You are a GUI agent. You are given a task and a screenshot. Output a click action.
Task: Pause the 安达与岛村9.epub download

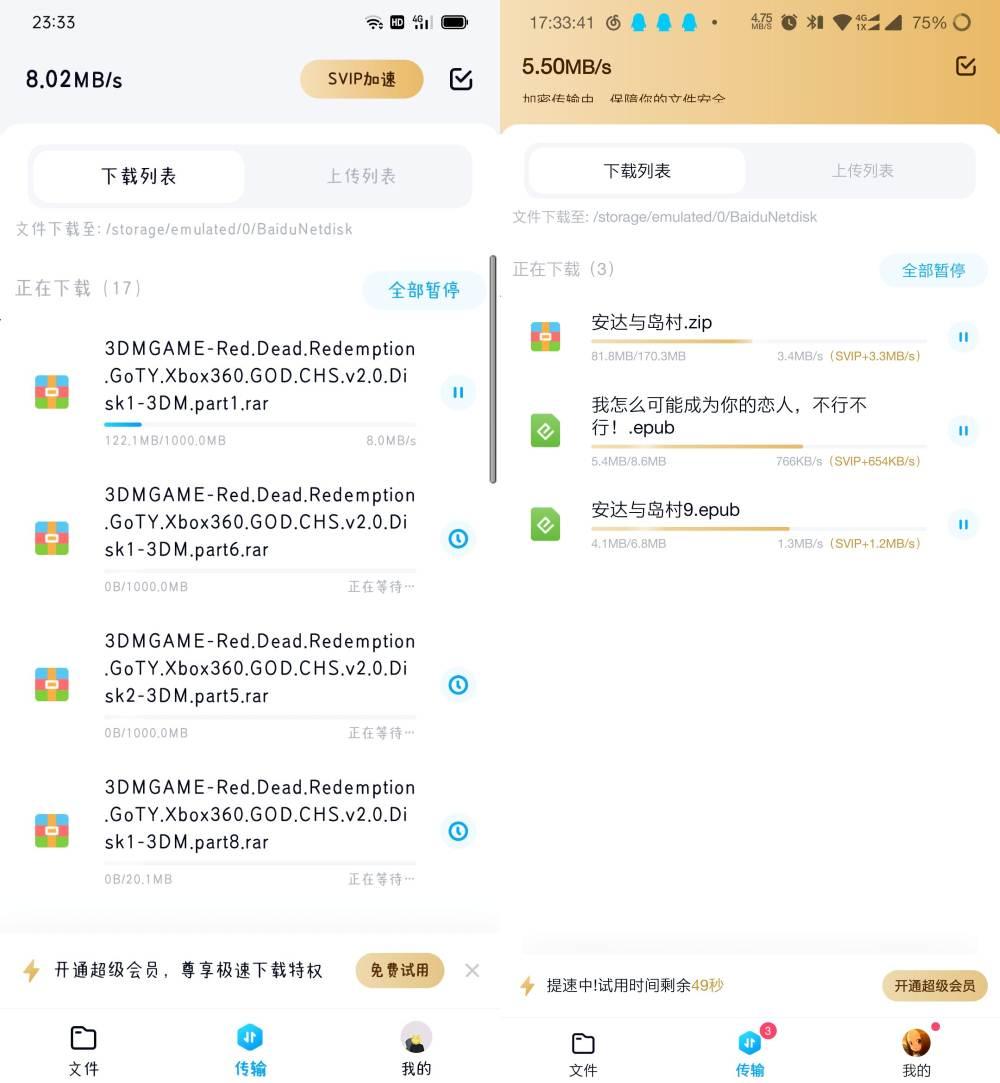[963, 524]
